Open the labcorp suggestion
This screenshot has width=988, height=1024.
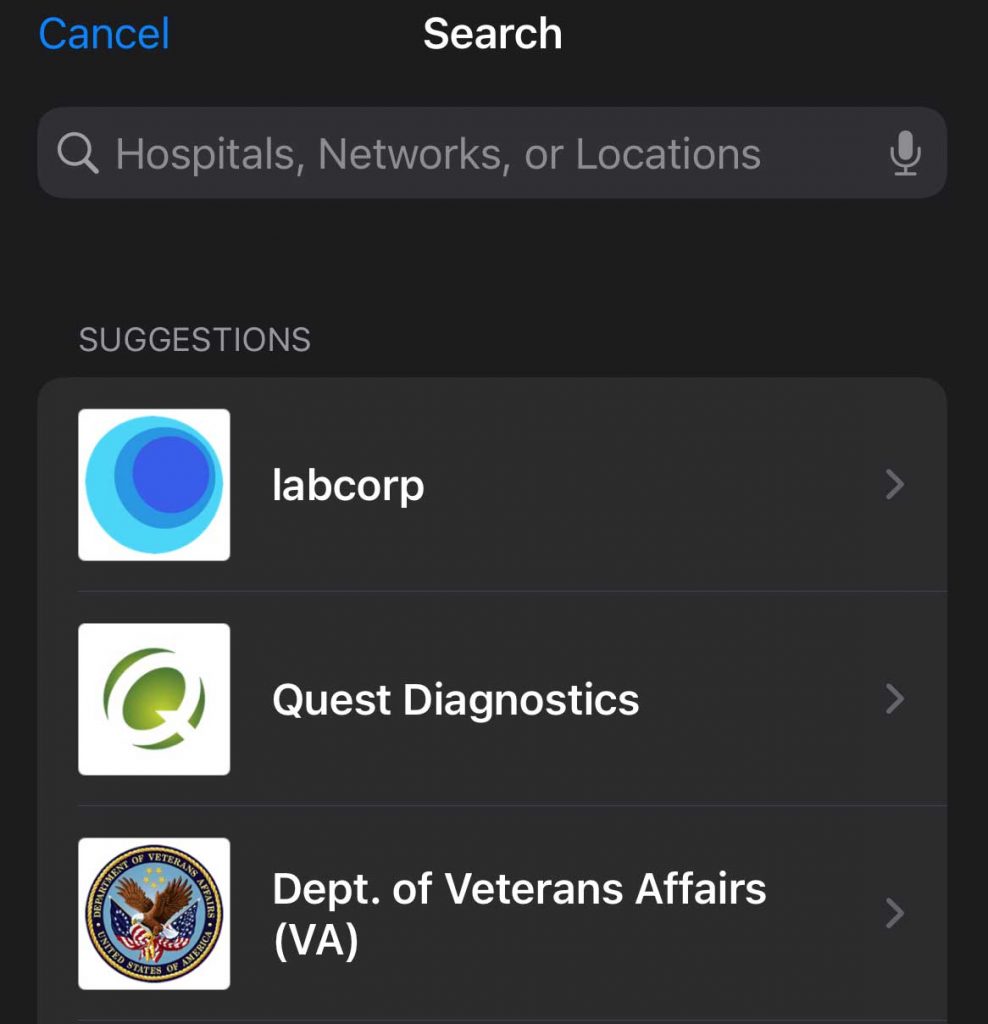(x=492, y=485)
